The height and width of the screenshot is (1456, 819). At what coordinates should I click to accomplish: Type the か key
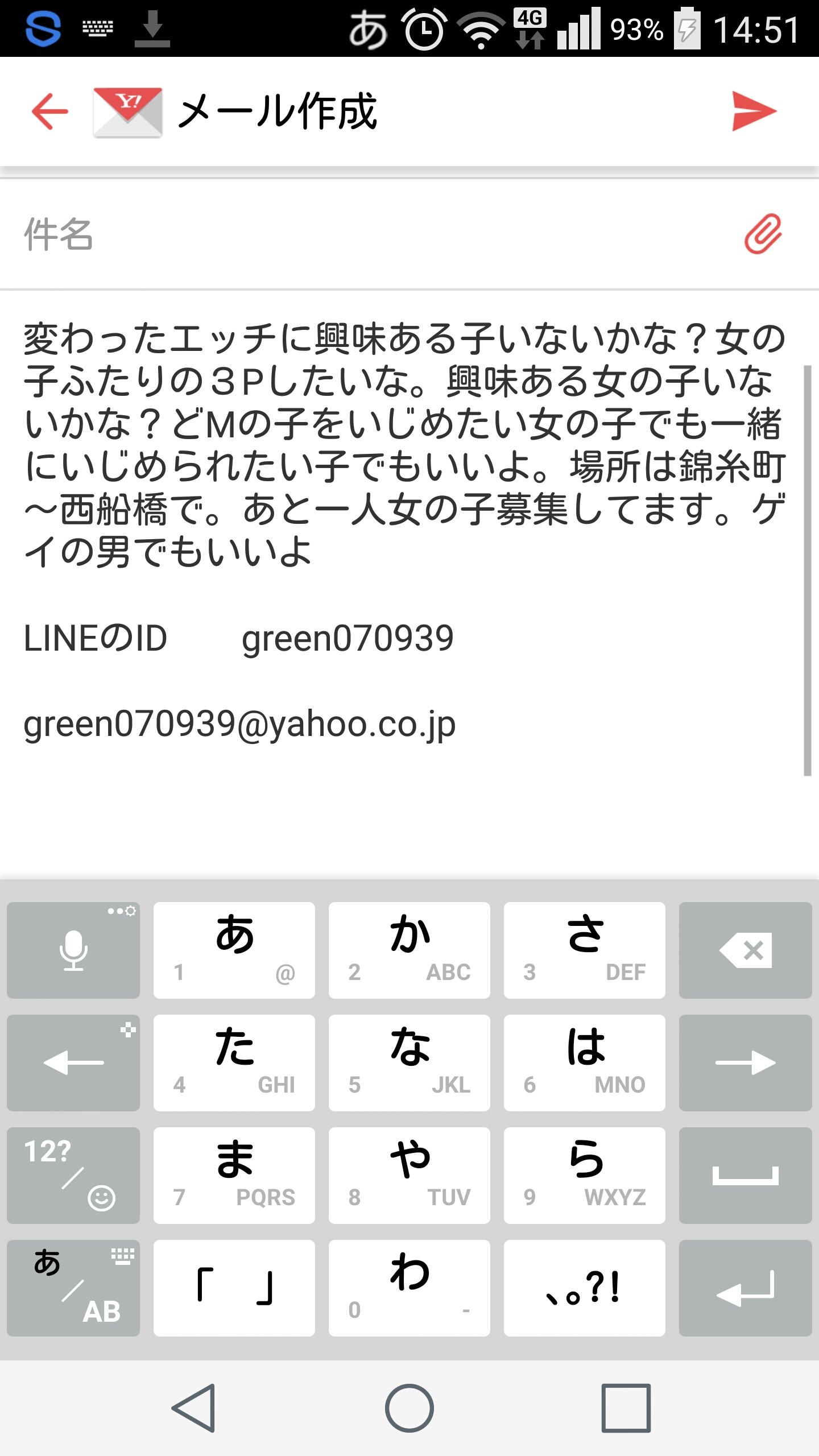click(409, 950)
